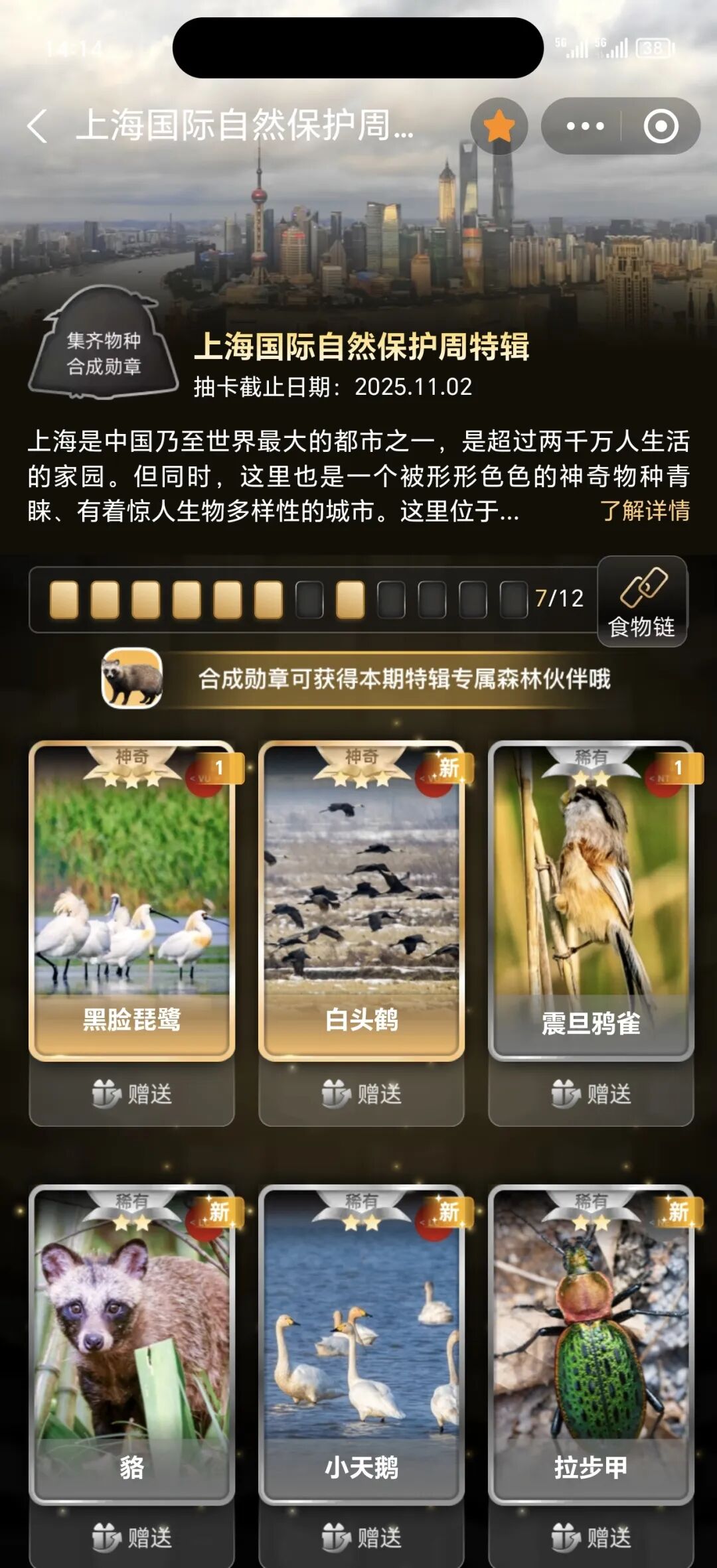Open the 黑脸琵鹭 card
Image resolution: width=717 pixels, height=1568 pixels.
tap(131, 900)
